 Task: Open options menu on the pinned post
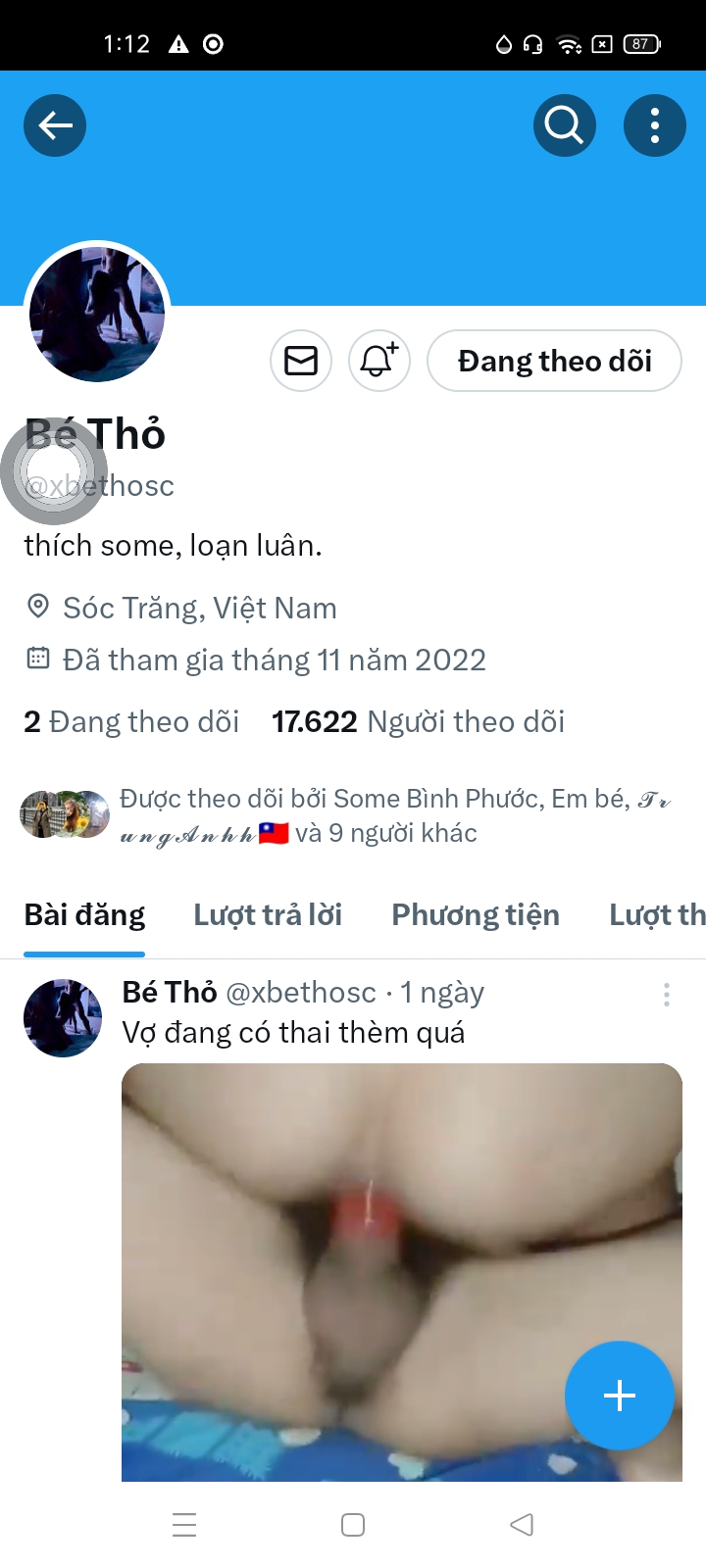pyautogui.click(x=666, y=995)
